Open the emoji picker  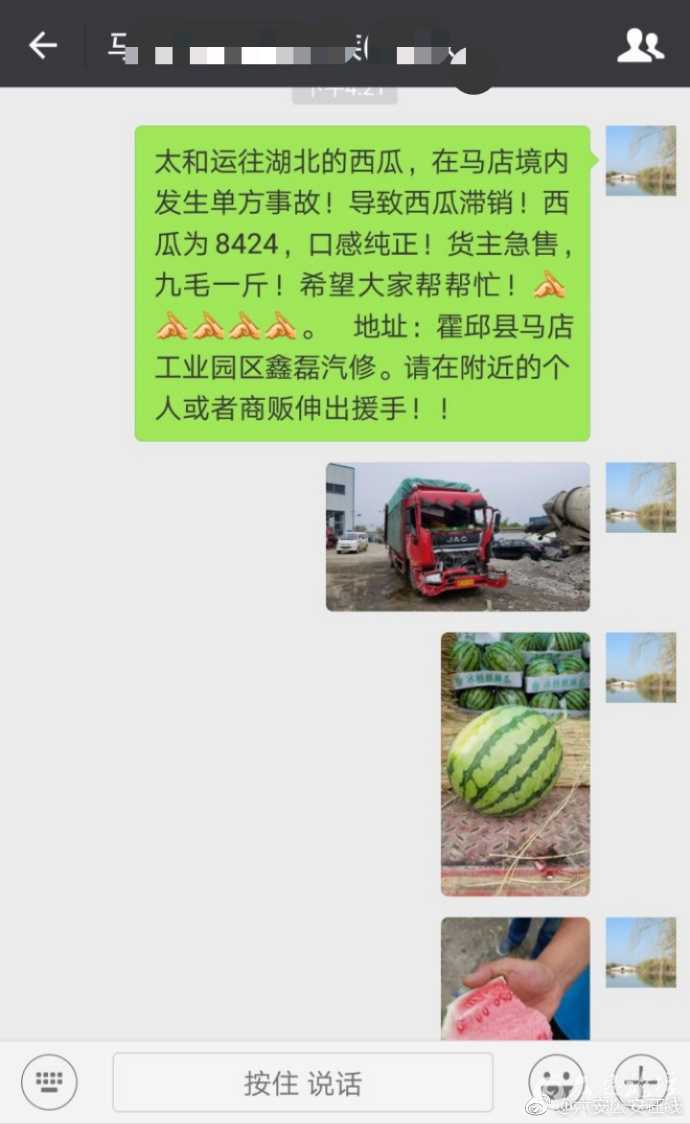pyautogui.click(x=556, y=1082)
